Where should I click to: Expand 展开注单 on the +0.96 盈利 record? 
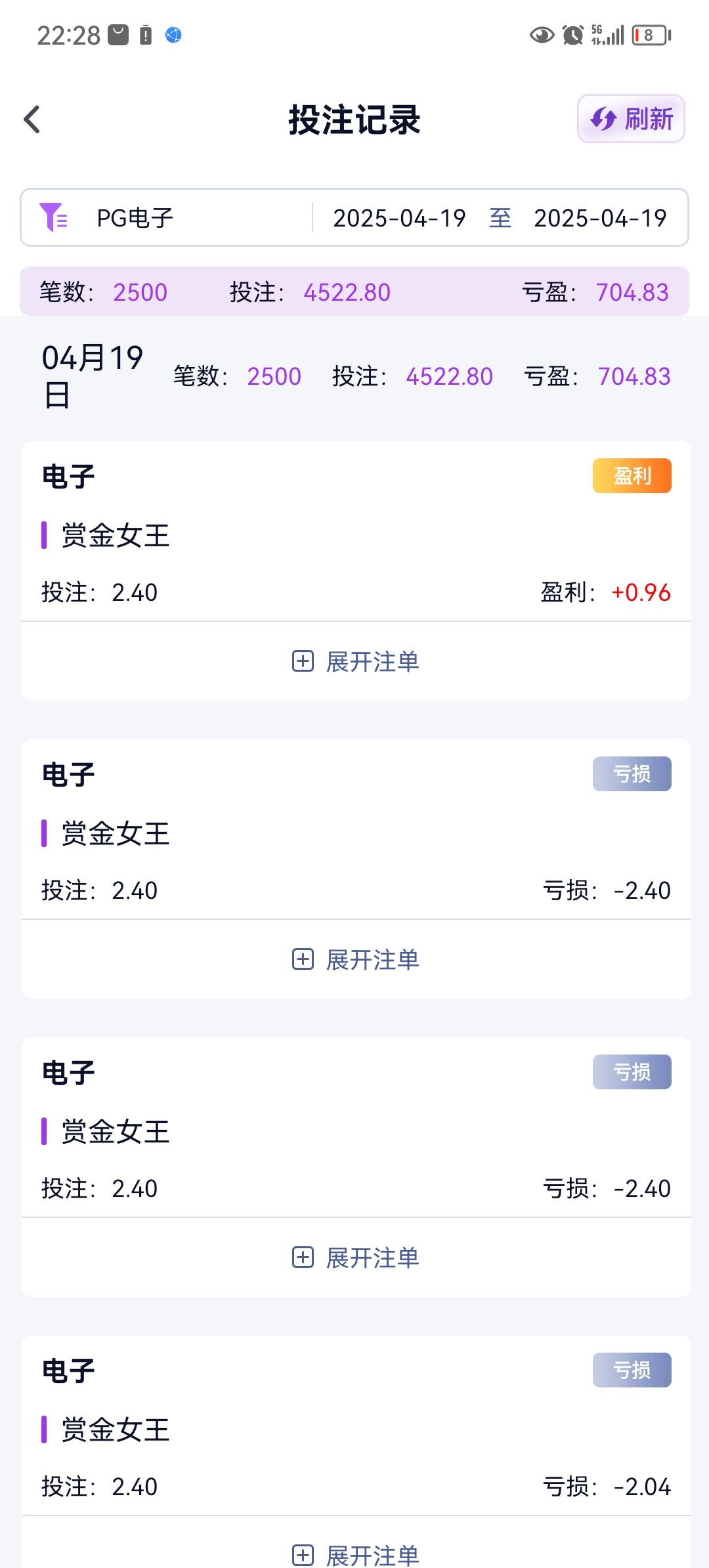[x=356, y=661]
